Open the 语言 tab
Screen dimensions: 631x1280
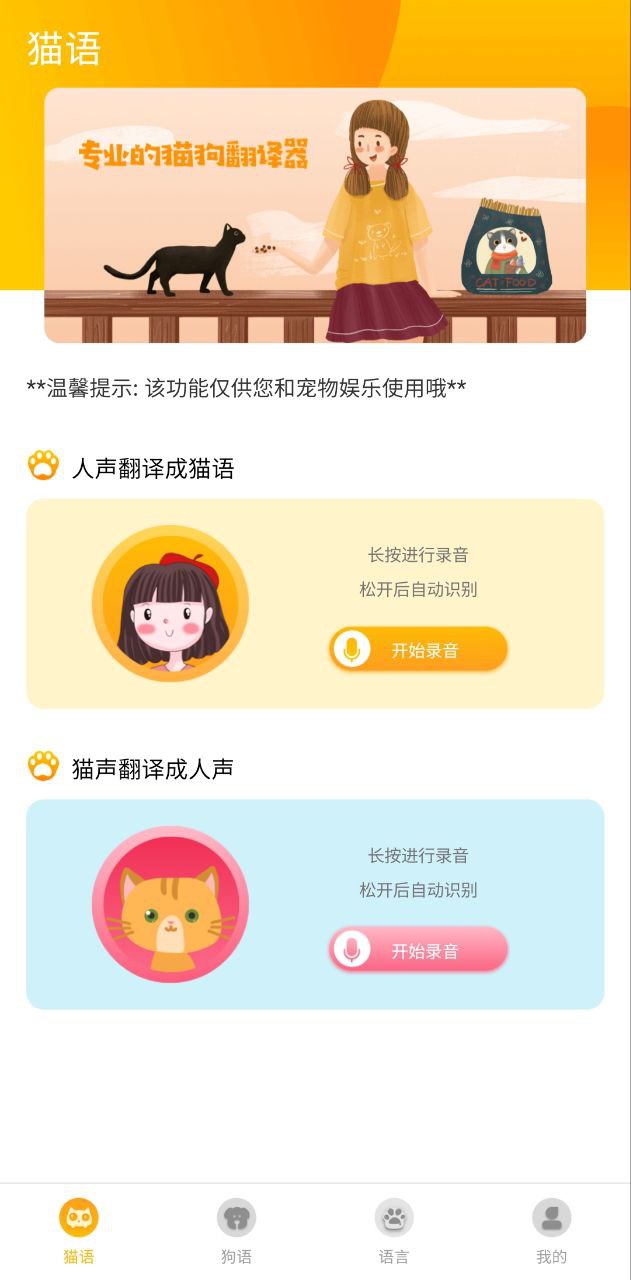(394, 1230)
